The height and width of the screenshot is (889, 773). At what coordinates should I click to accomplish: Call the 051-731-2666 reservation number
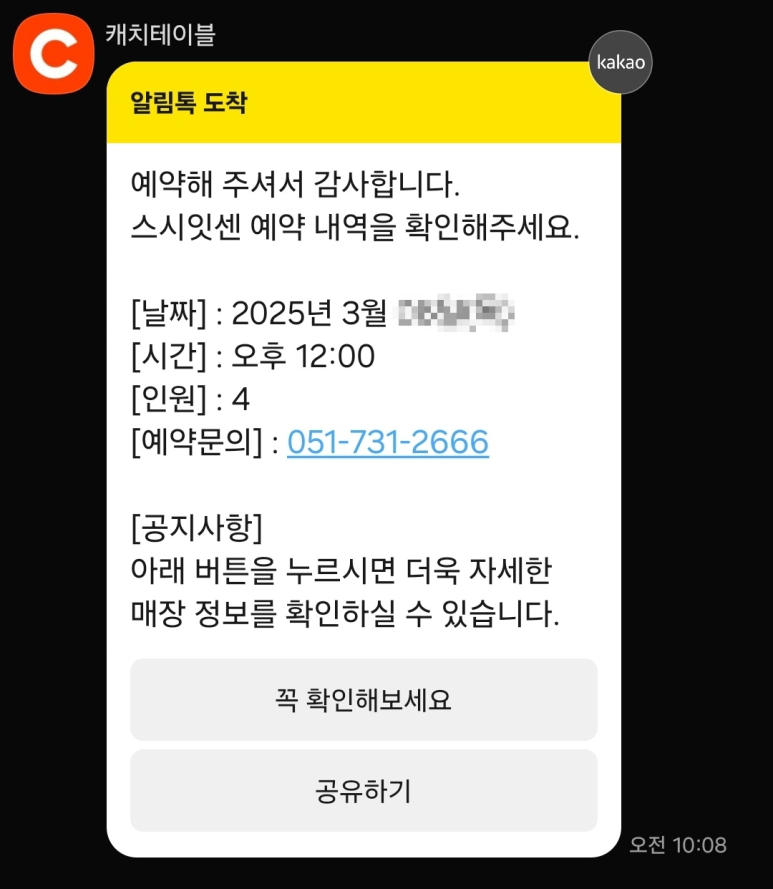pos(387,442)
